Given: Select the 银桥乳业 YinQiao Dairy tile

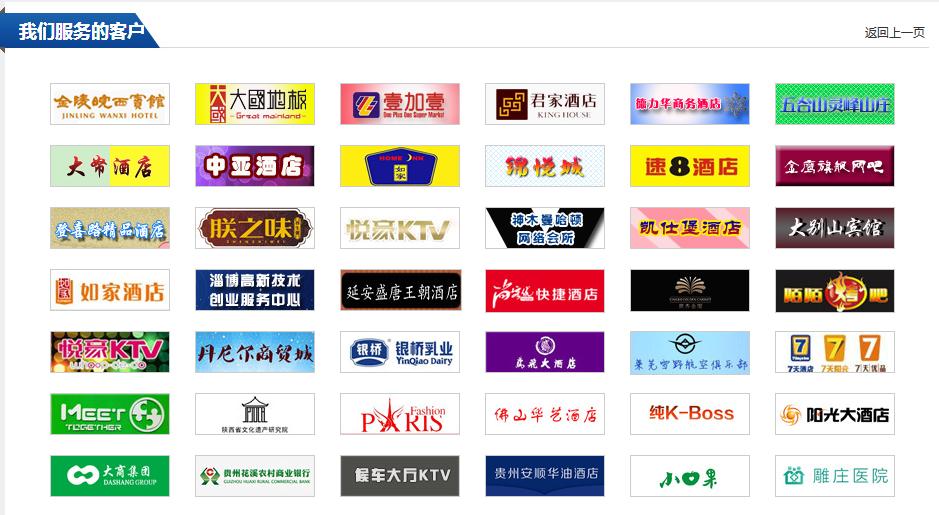Looking at the screenshot, I should click(400, 352).
